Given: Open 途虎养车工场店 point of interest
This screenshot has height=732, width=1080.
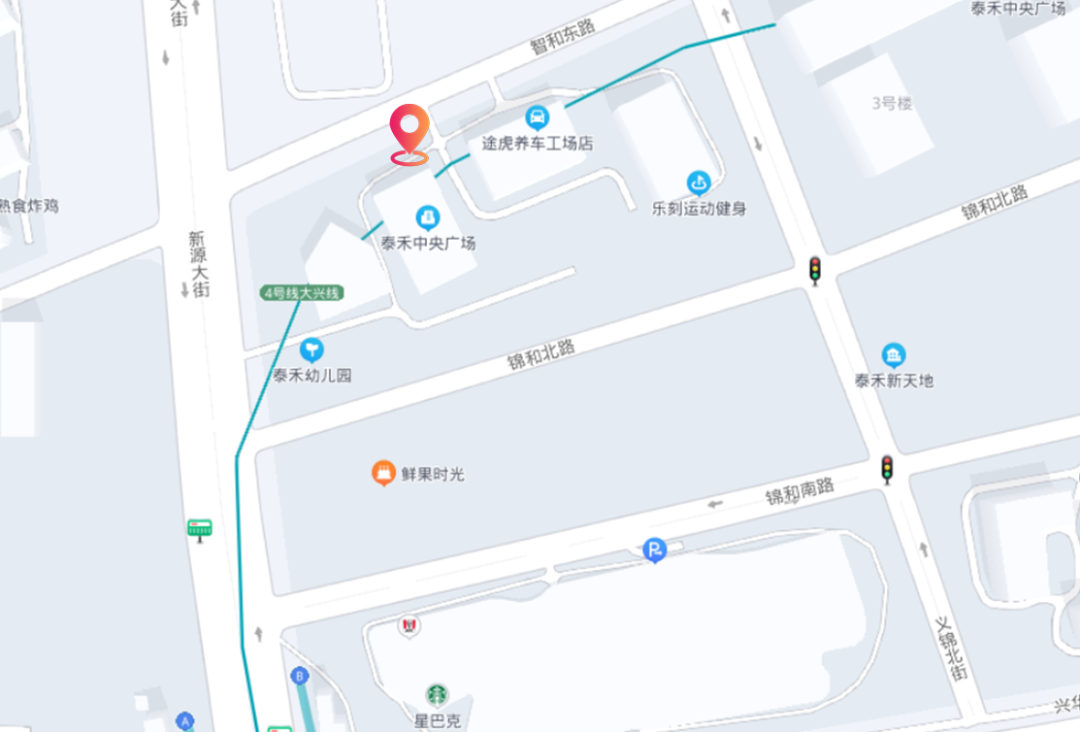Looking at the screenshot, I should [538, 118].
